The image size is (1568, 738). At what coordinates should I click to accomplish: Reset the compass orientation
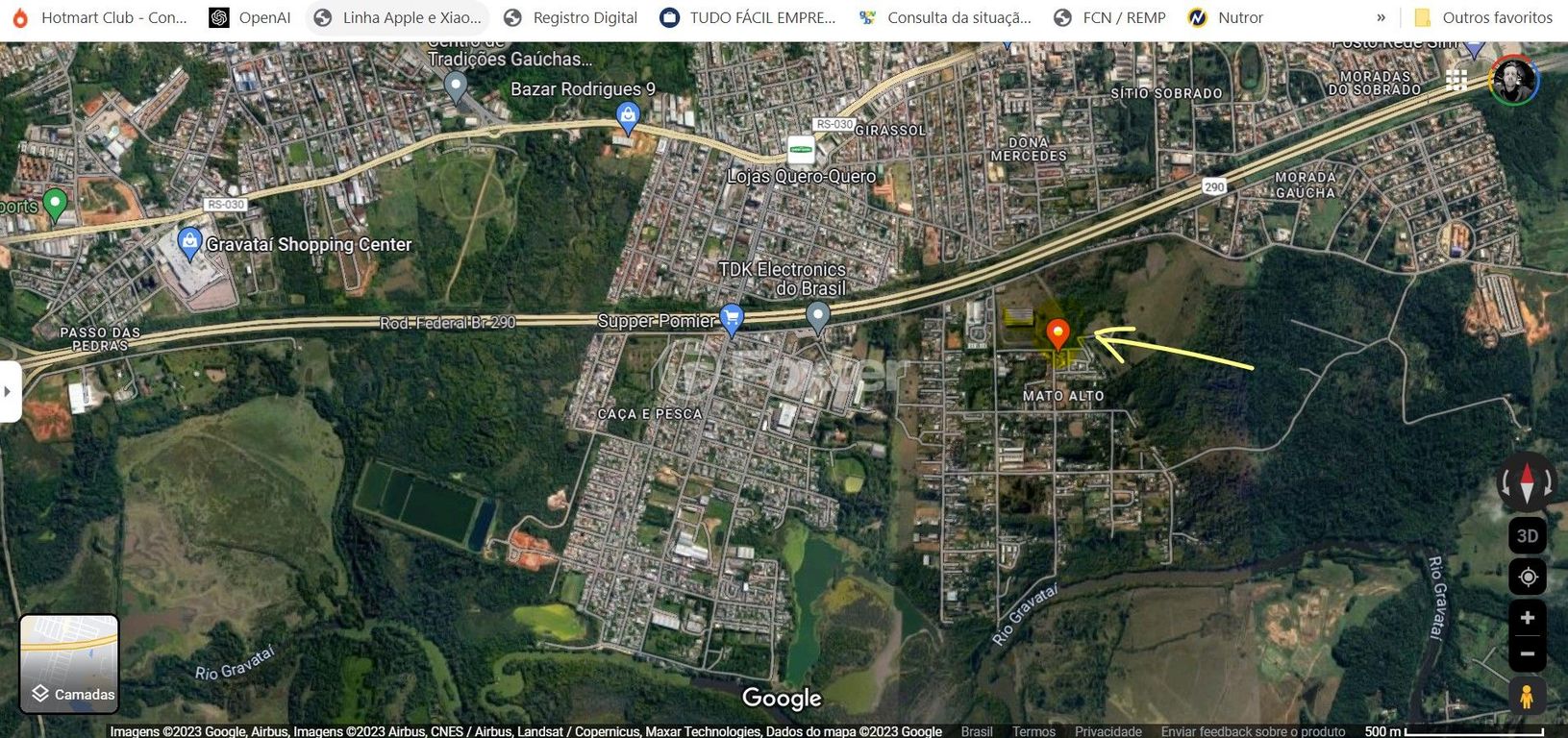(x=1527, y=480)
